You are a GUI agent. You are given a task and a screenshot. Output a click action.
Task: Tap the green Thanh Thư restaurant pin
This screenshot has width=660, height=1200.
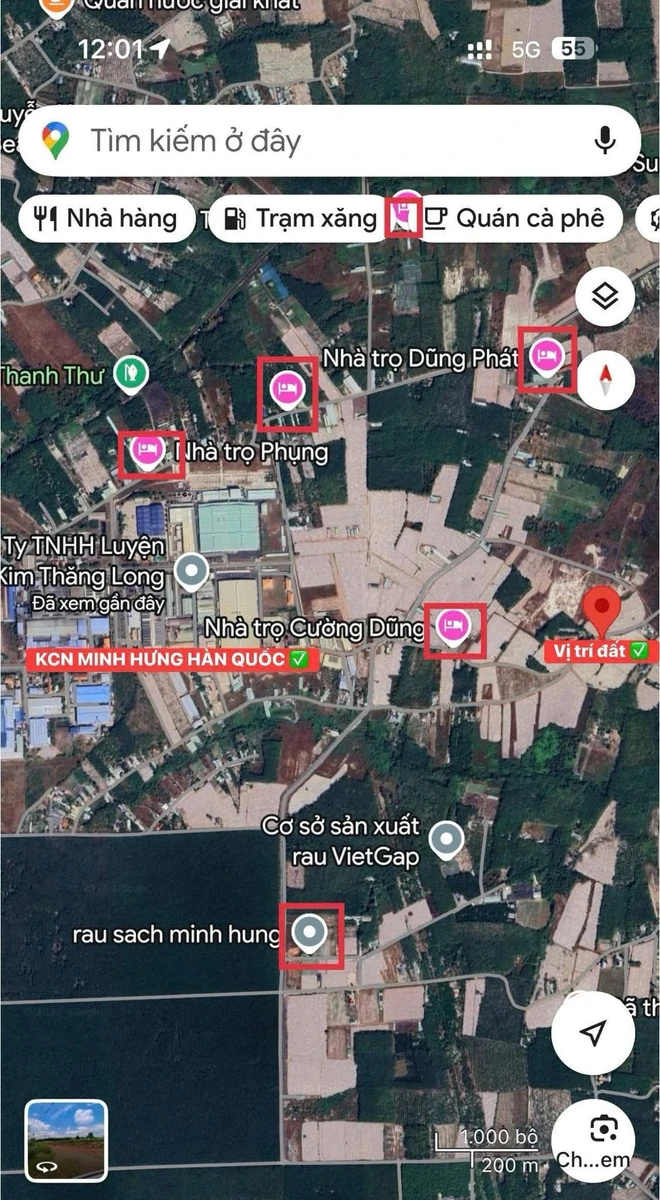[132, 375]
